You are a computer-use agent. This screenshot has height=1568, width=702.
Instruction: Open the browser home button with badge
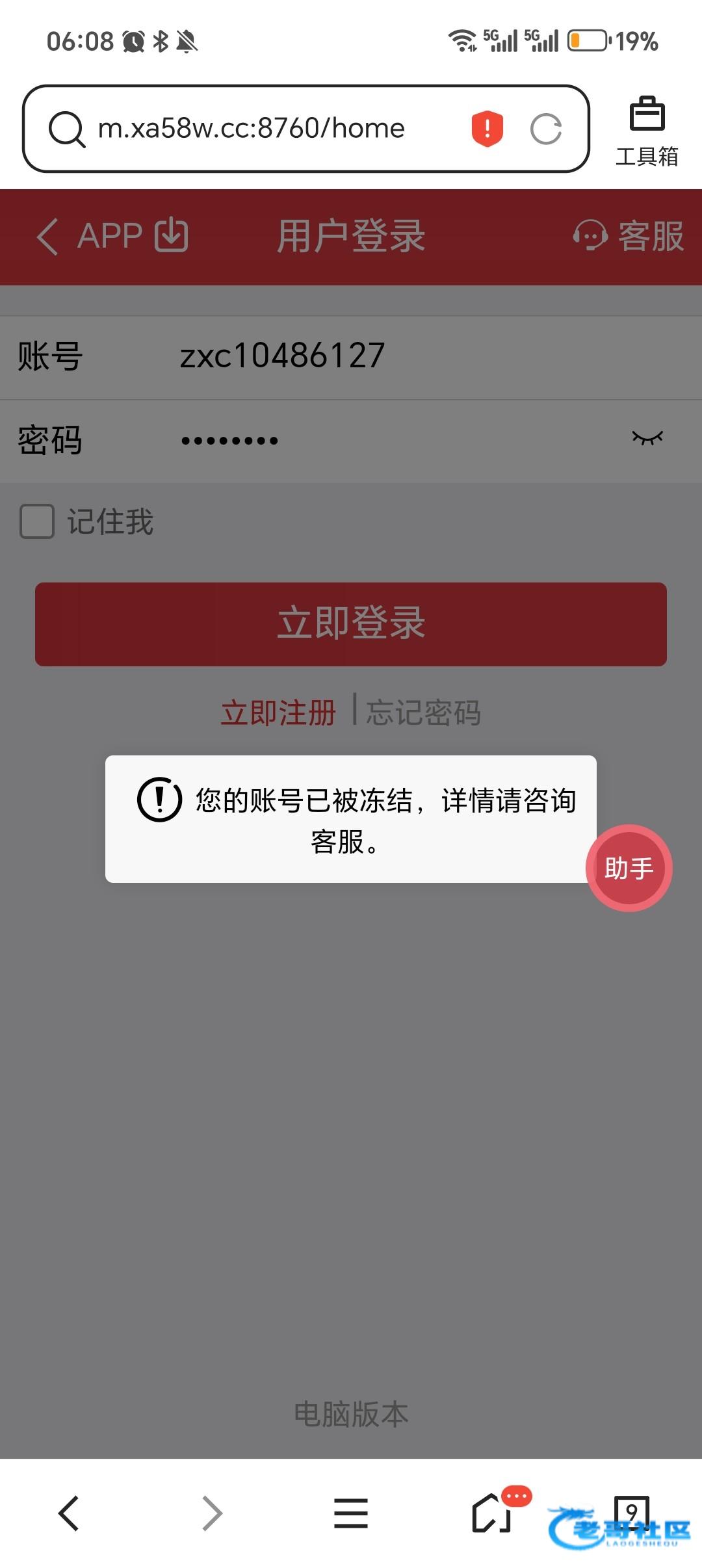492,1513
